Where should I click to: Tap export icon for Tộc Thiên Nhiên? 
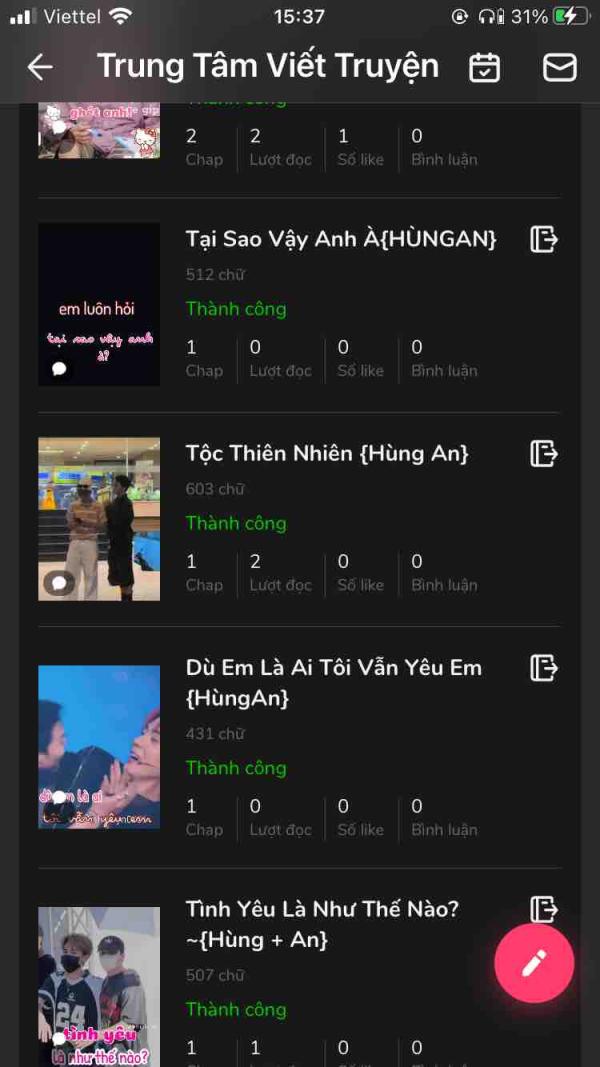point(543,453)
